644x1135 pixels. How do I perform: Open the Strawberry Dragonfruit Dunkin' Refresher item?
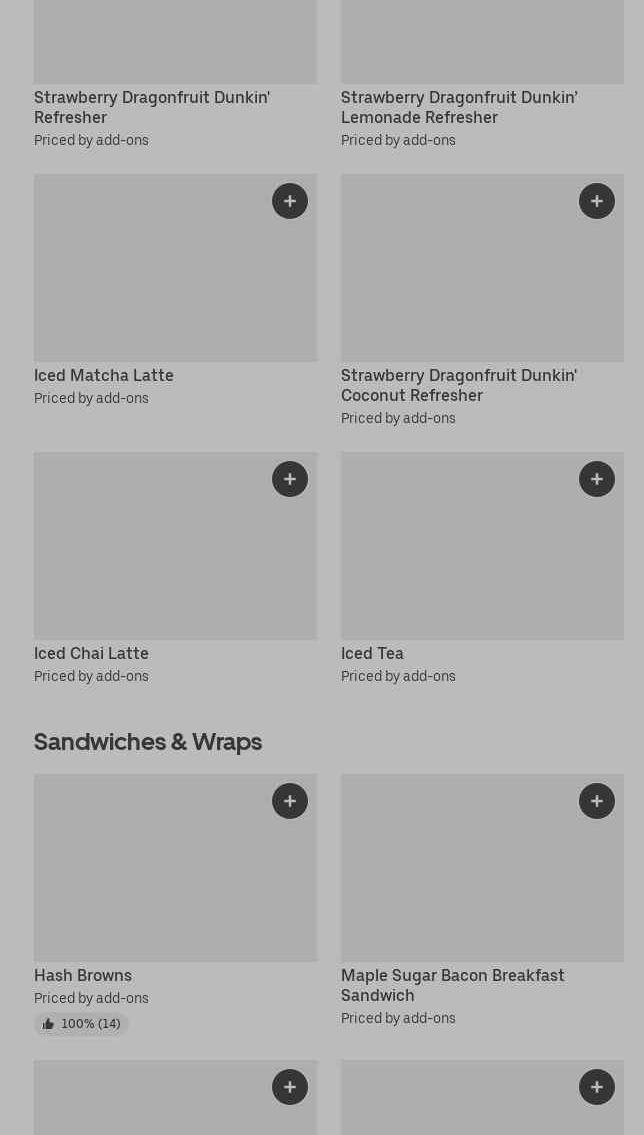click(x=175, y=74)
